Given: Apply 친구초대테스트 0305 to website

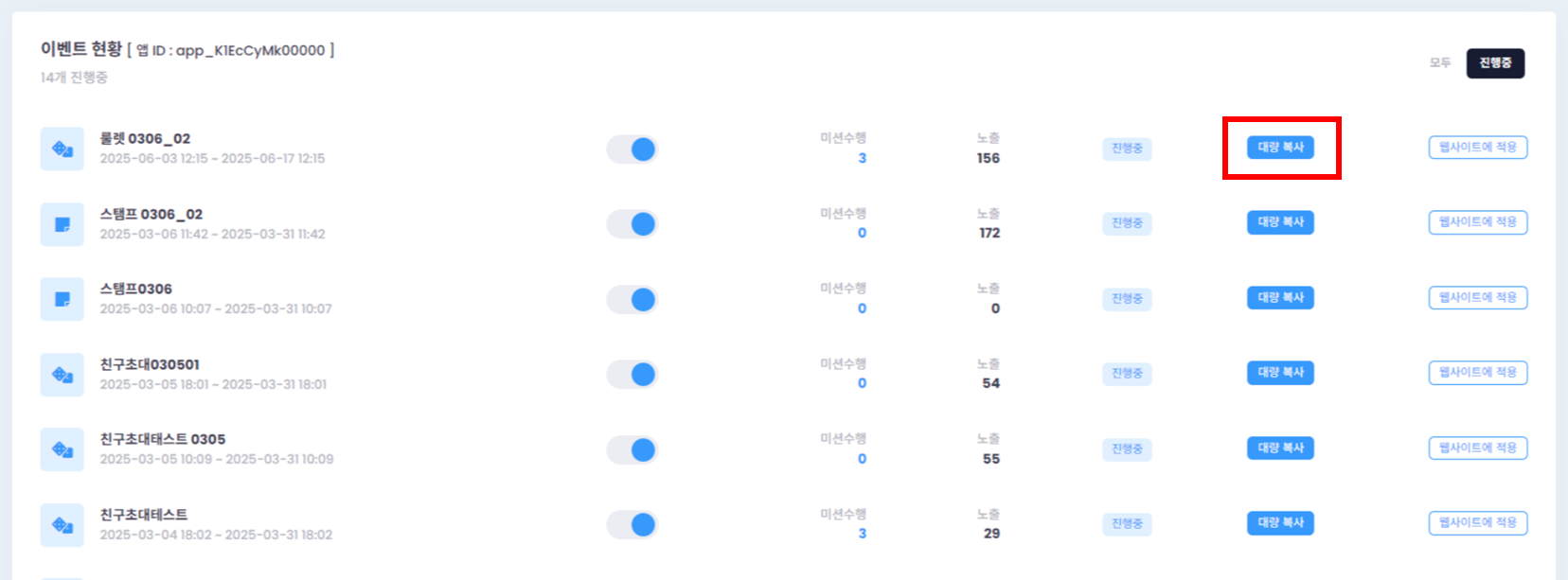Looking at the screenshot, I should pos(1477,448).
